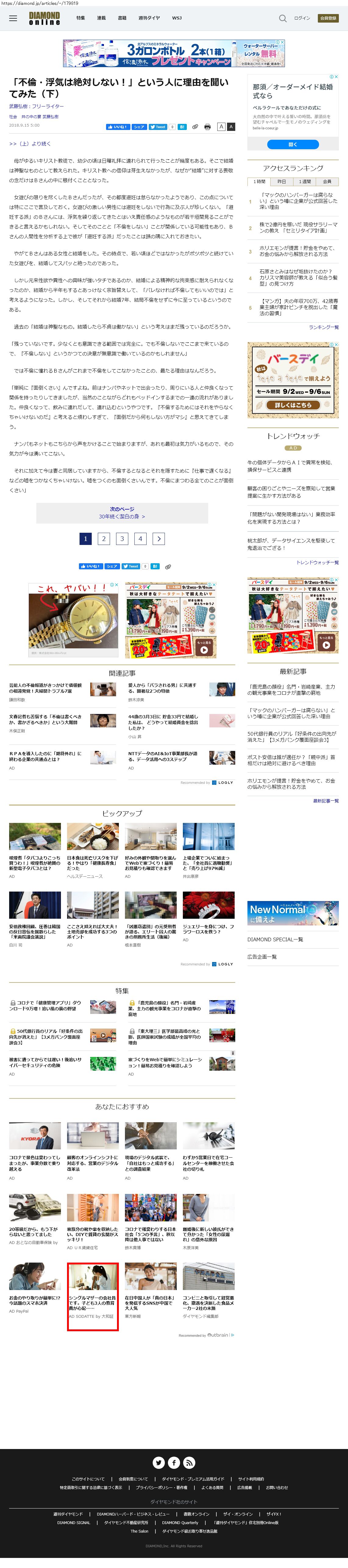Go to the 週刊ダイヤ section
The height and width of the screenshot is (1568, 348).
(148, 18)
